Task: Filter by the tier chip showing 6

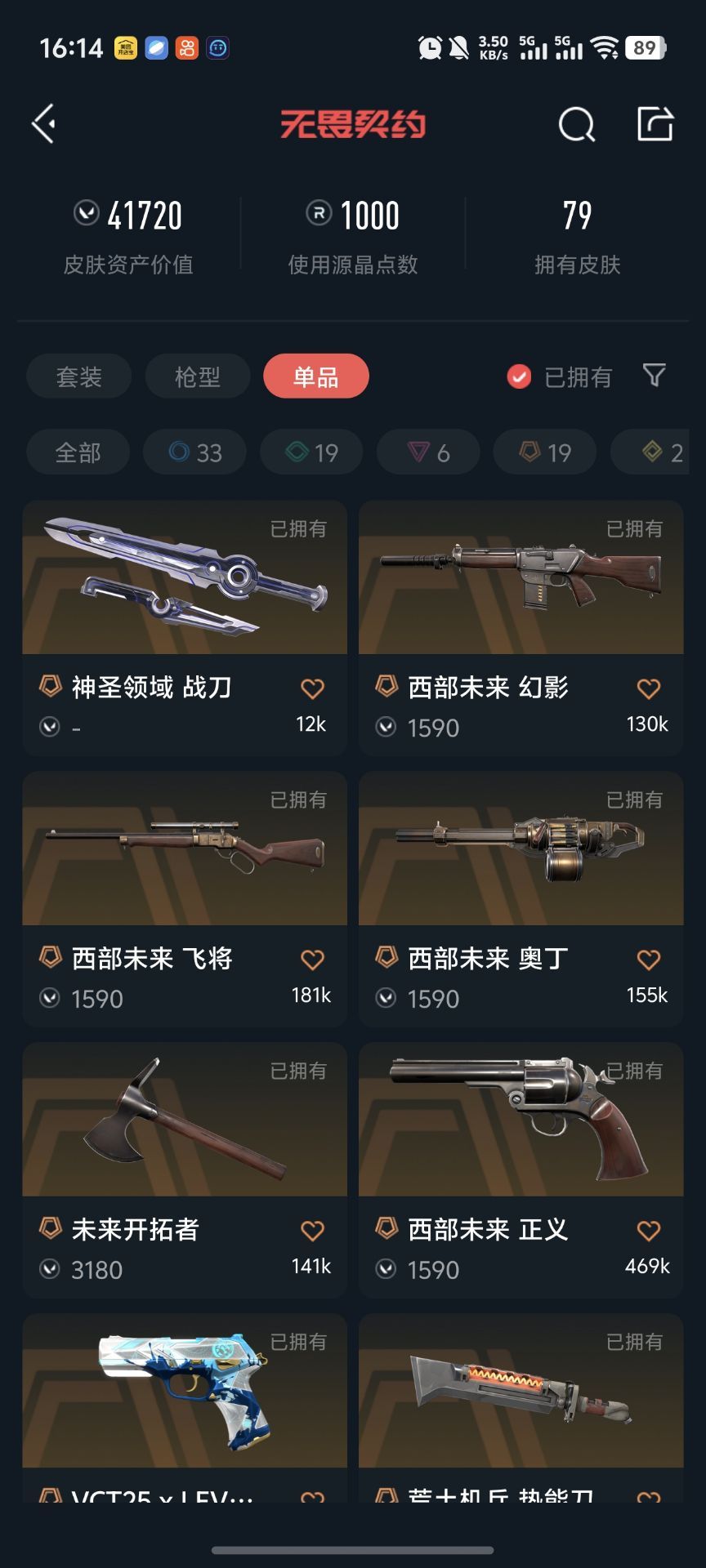Action: click(428, 452)
